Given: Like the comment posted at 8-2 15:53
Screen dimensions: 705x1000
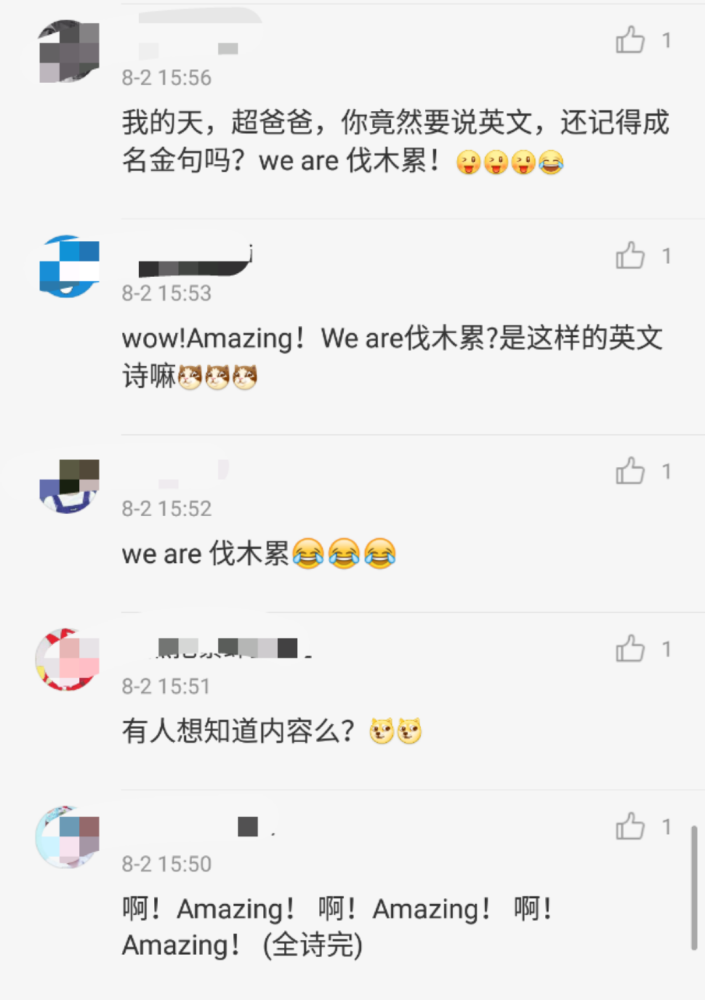Looking at the screenshot, I should [631, 257].
